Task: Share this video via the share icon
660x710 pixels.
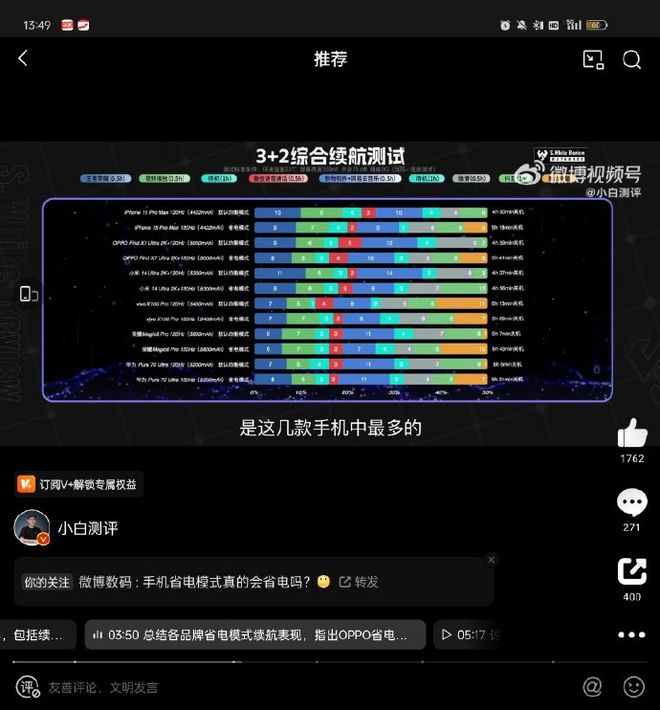Action: tap(632, 571)
